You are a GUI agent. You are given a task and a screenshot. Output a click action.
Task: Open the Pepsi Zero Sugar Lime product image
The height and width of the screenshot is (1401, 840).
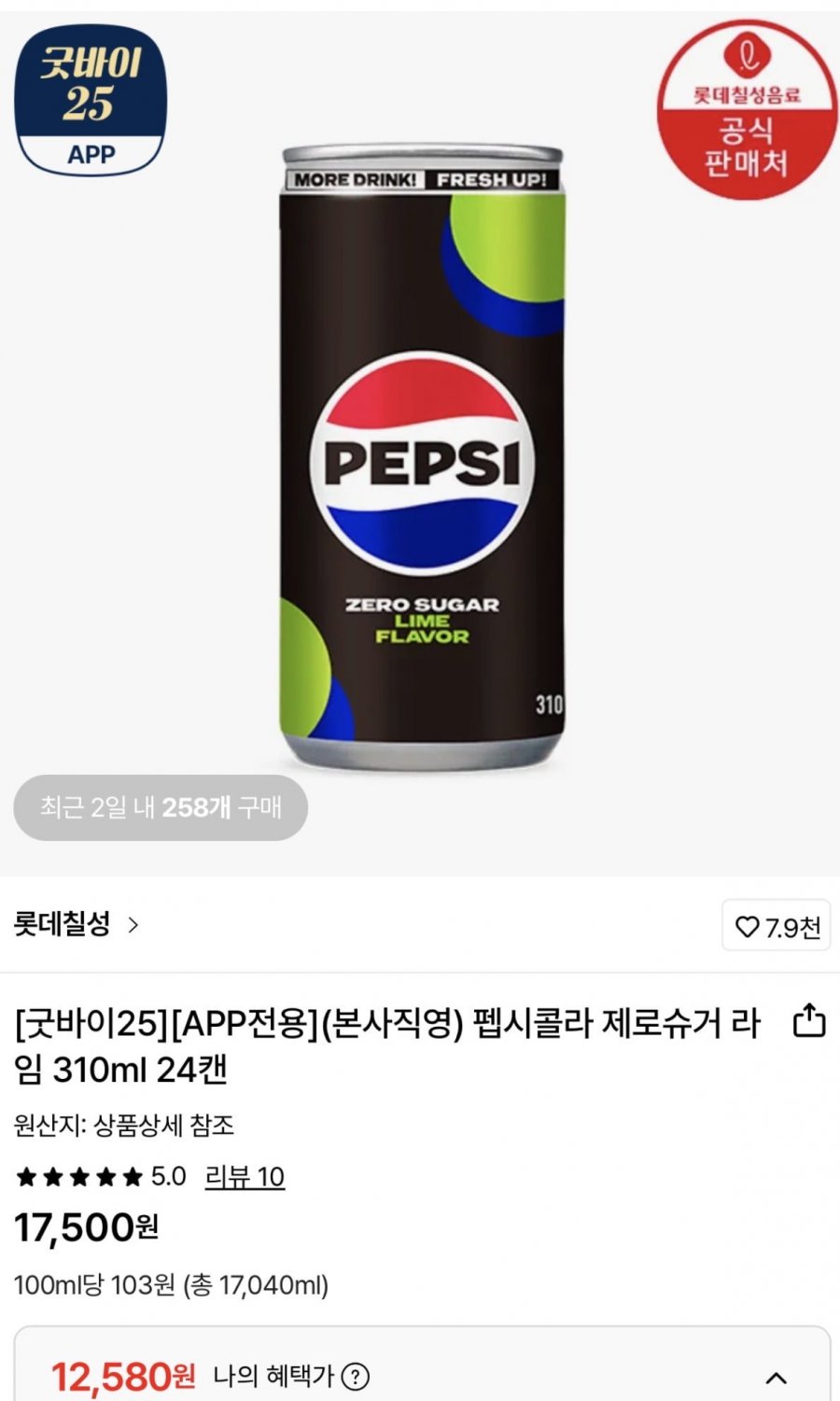(x=423, y=457)
